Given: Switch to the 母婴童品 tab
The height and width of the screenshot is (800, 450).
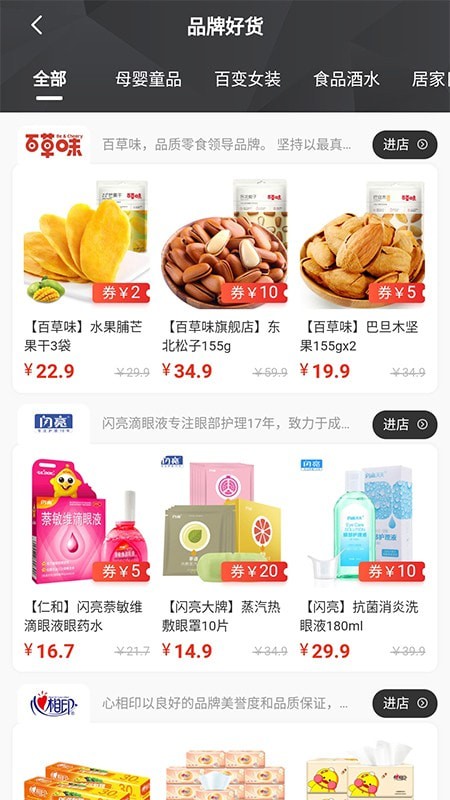Looking at the screenshot, I should coord(148,80).
